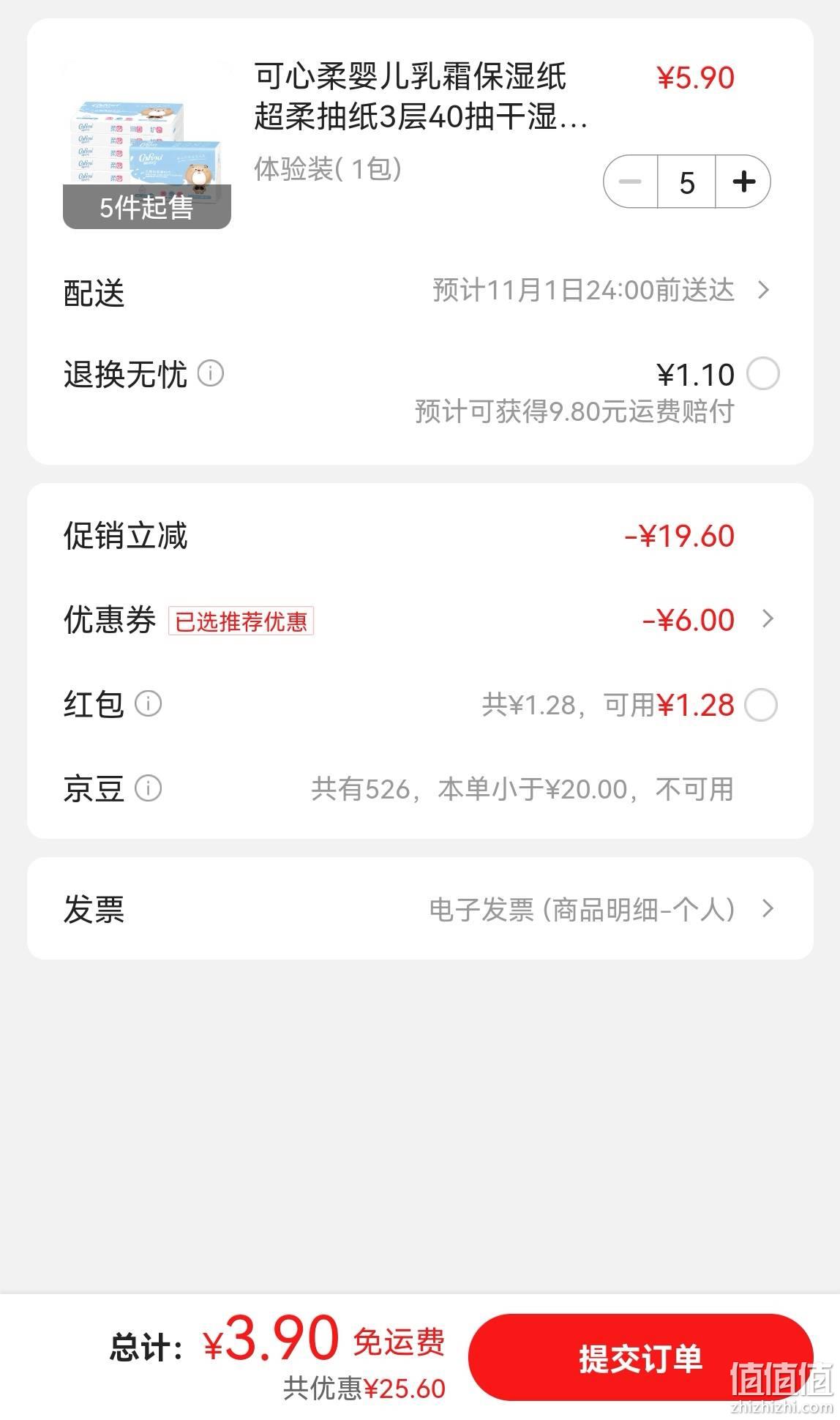Open 发票 invoice settings row
This screenshot has width=840, height=1420.
(420, 909)
